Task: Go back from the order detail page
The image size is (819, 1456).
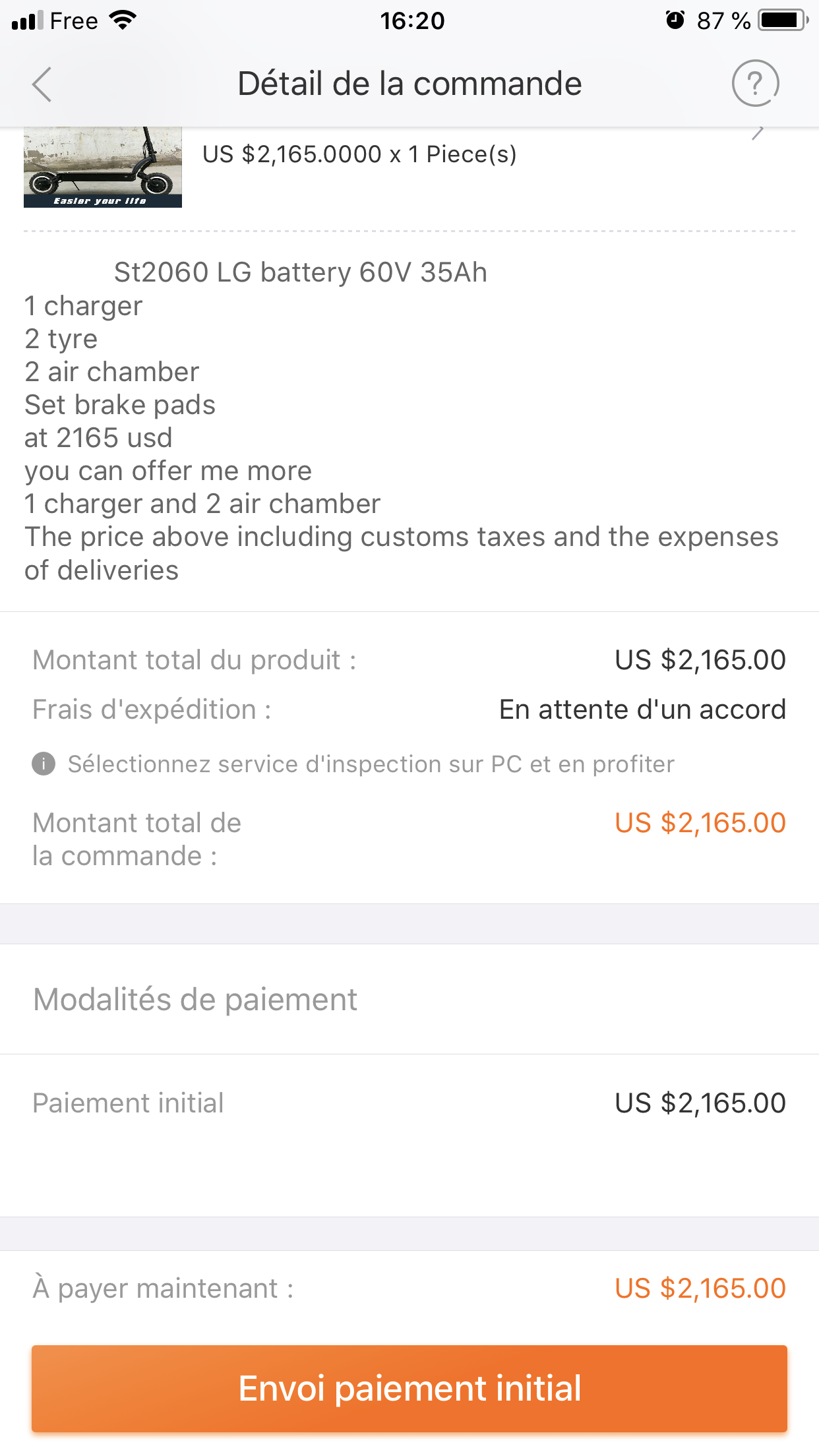Action: tap(42, 84)
